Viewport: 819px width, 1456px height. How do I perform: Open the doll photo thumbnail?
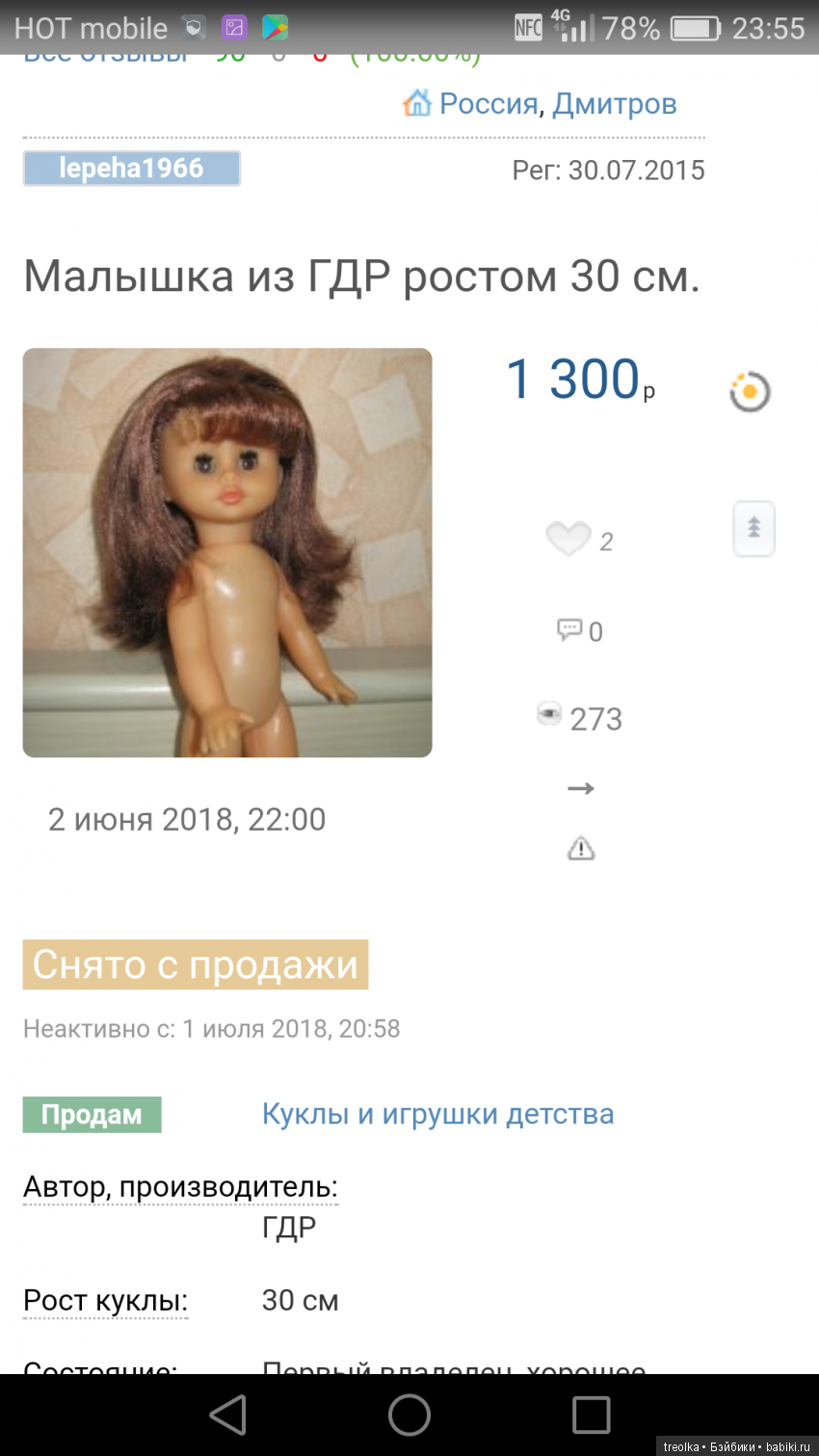pyautogui.click(x=227, y=552)
